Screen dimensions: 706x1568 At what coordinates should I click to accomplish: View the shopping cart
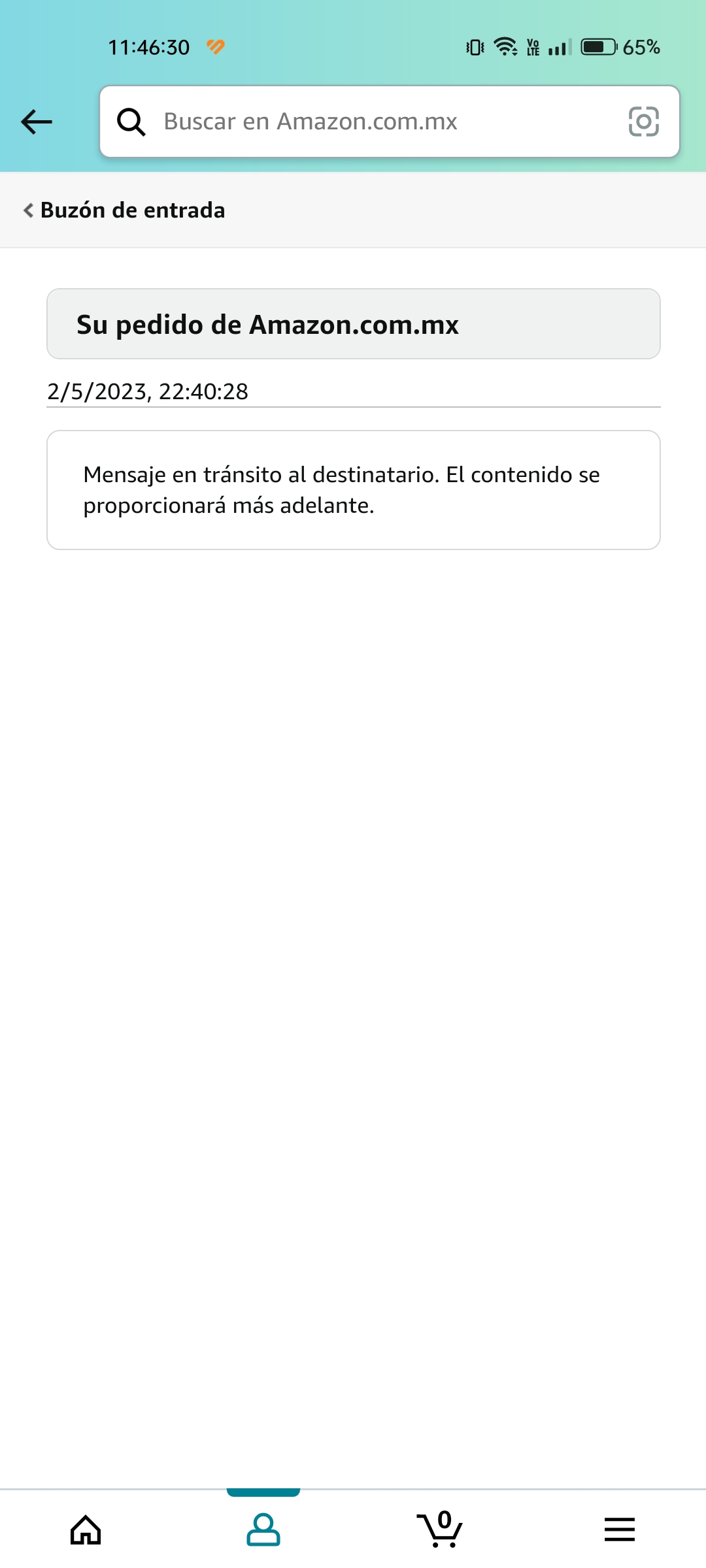pyautogui.click(x=440, y=1529)
